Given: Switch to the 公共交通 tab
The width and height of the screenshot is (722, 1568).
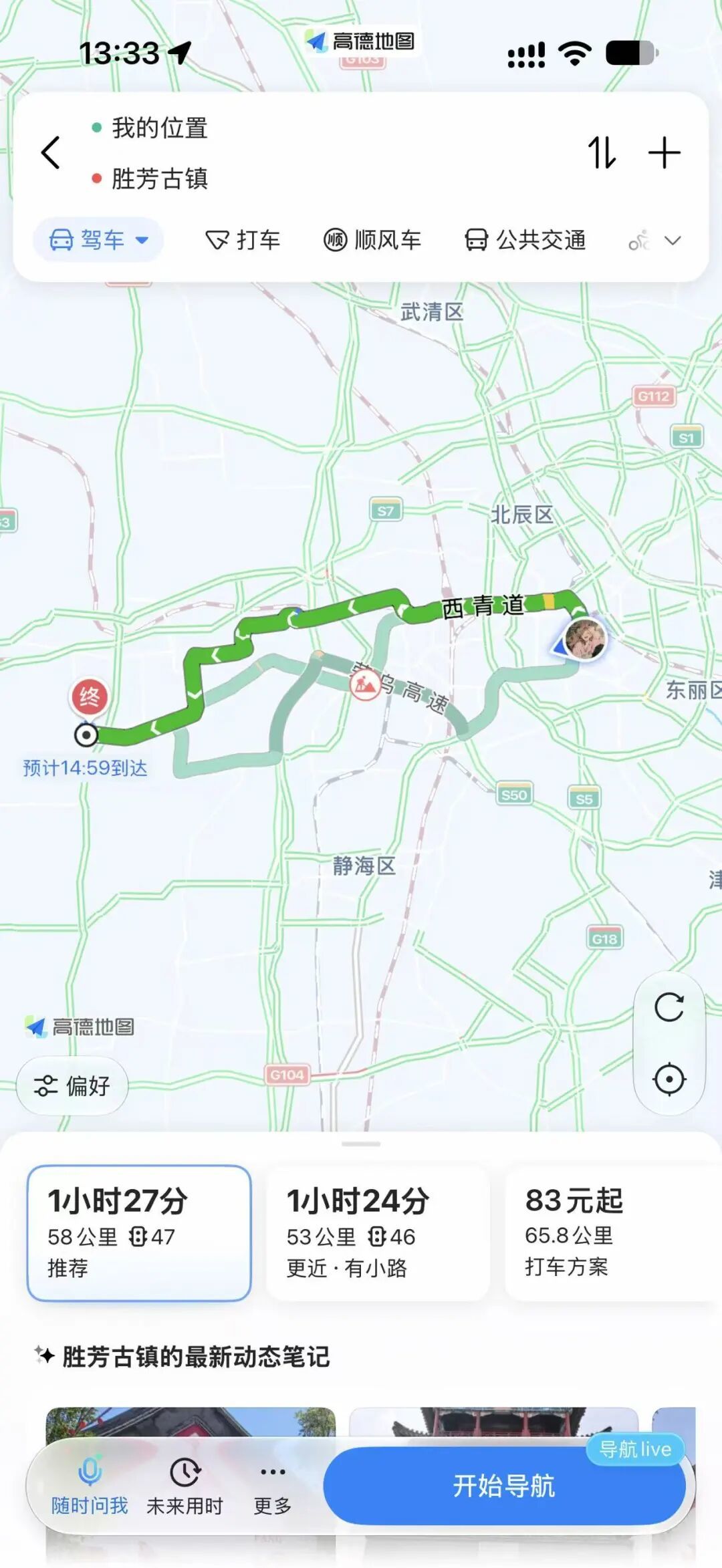Looking at the screenshot, I should pyautogui.click(x=525, y=239).
